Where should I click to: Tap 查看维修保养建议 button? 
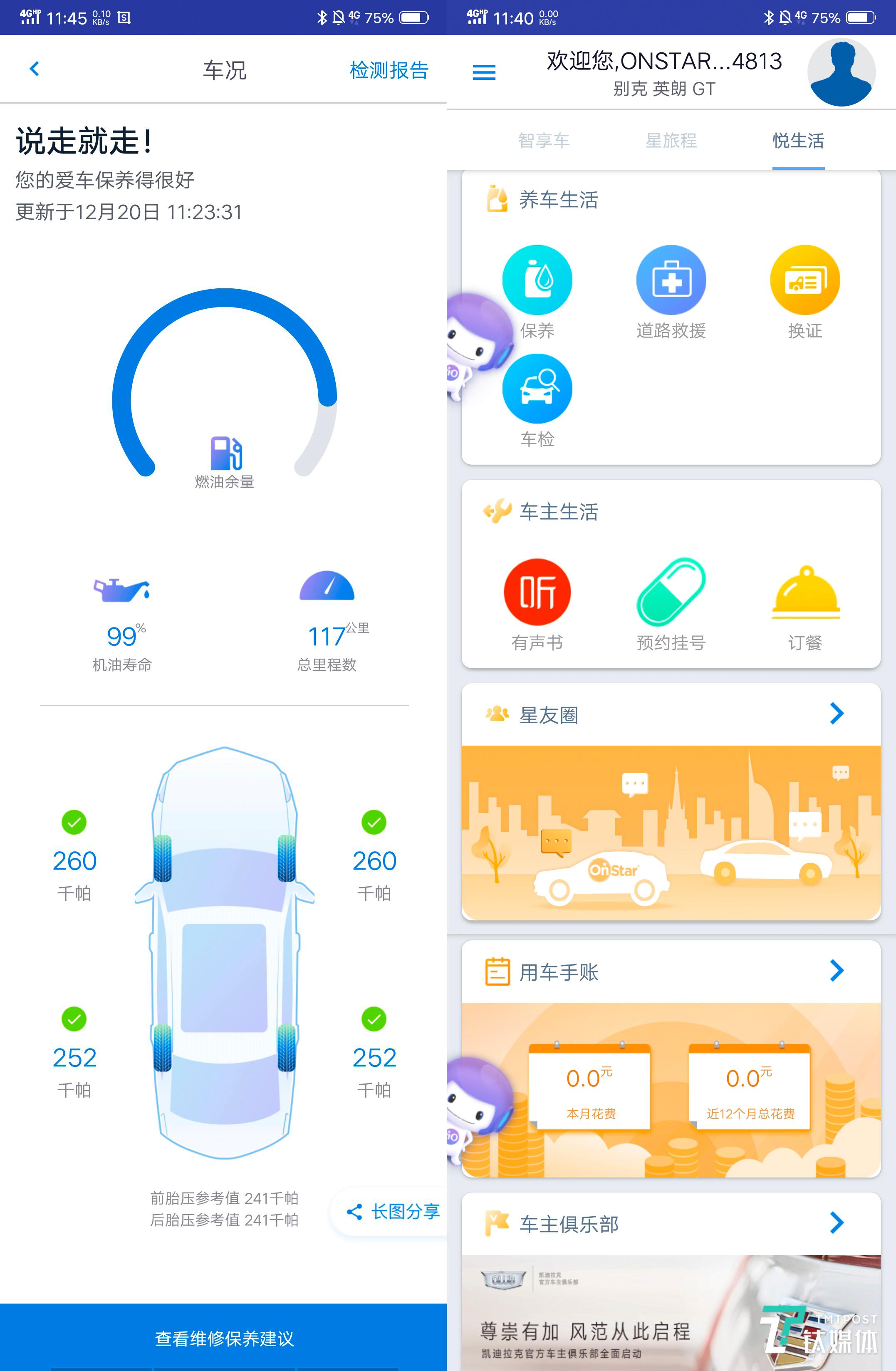pyautogui.click(x=223, y=1338)
